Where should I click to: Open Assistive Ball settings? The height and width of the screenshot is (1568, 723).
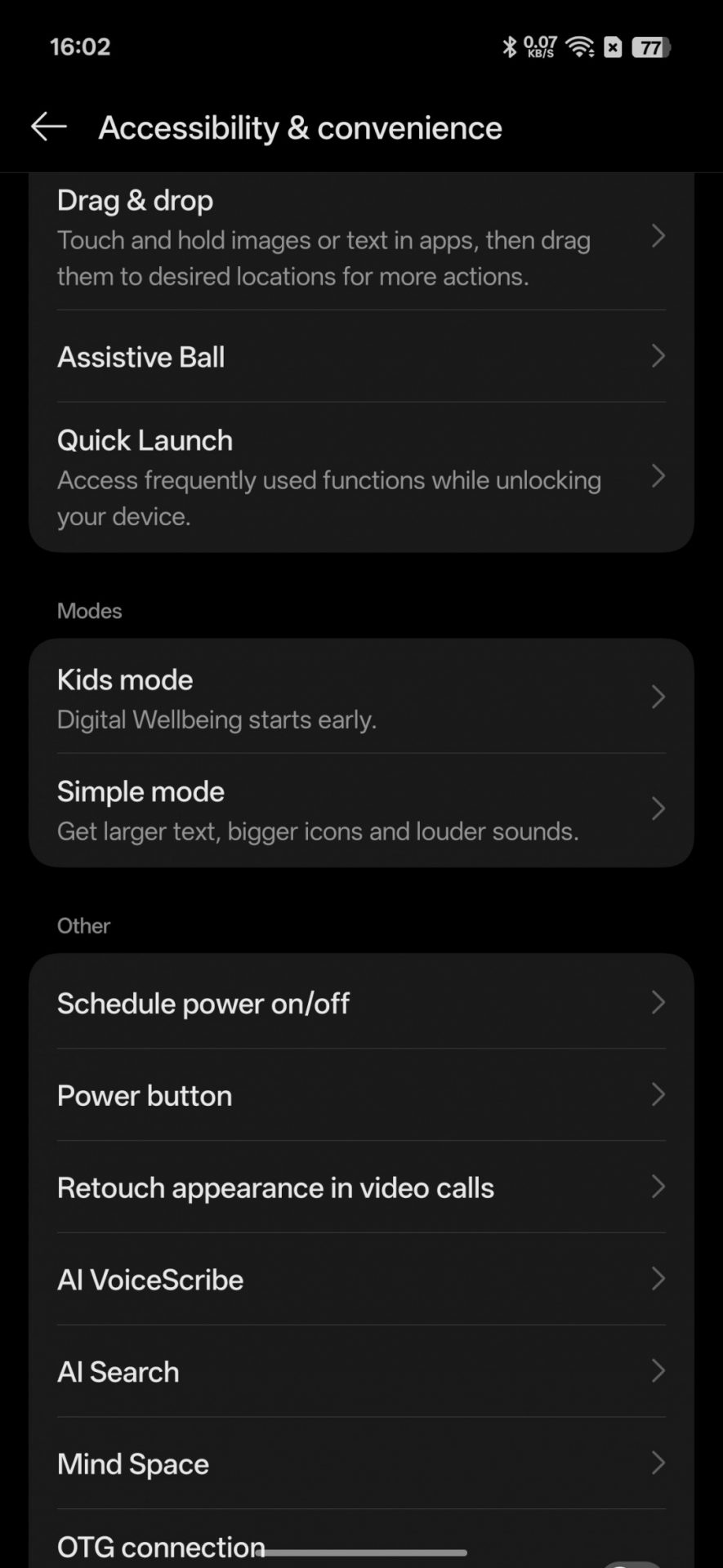point(359,357)
